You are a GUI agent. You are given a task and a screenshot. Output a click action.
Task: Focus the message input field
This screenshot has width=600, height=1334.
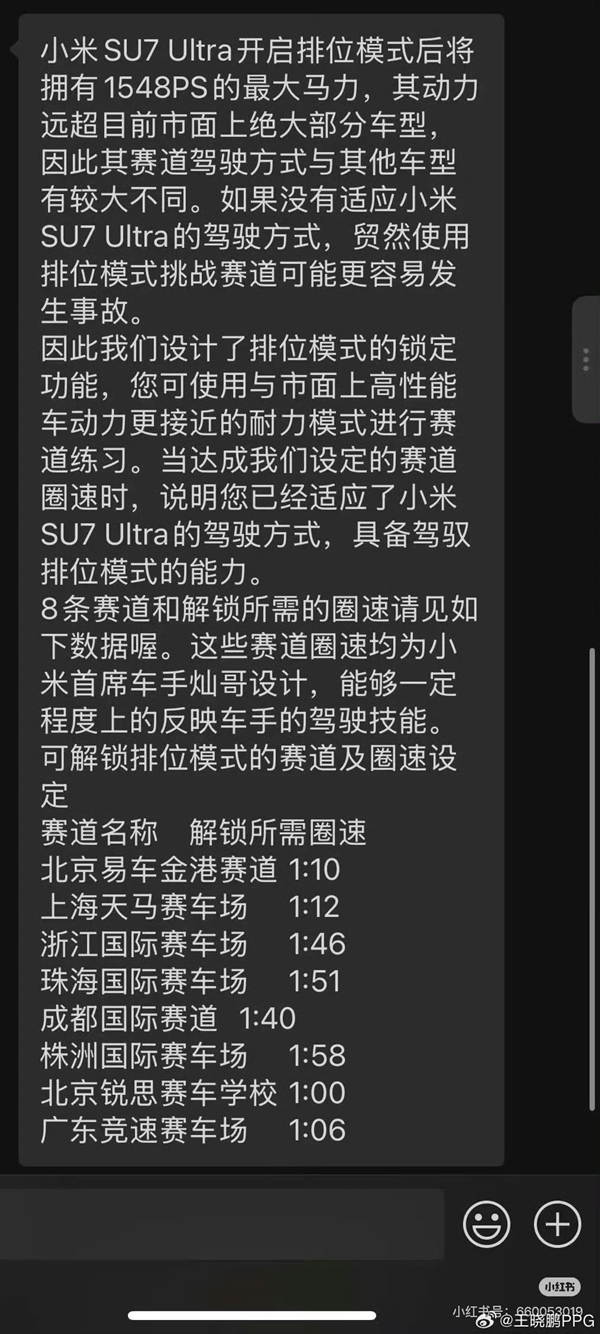point(220,1223)
